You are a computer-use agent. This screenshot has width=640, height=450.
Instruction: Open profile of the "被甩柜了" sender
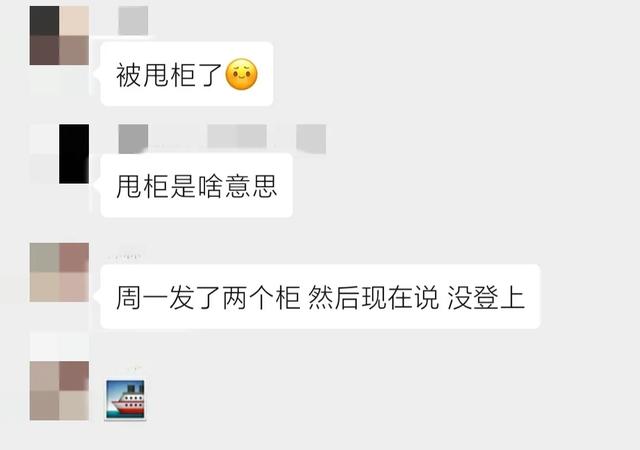click(59, 35)
